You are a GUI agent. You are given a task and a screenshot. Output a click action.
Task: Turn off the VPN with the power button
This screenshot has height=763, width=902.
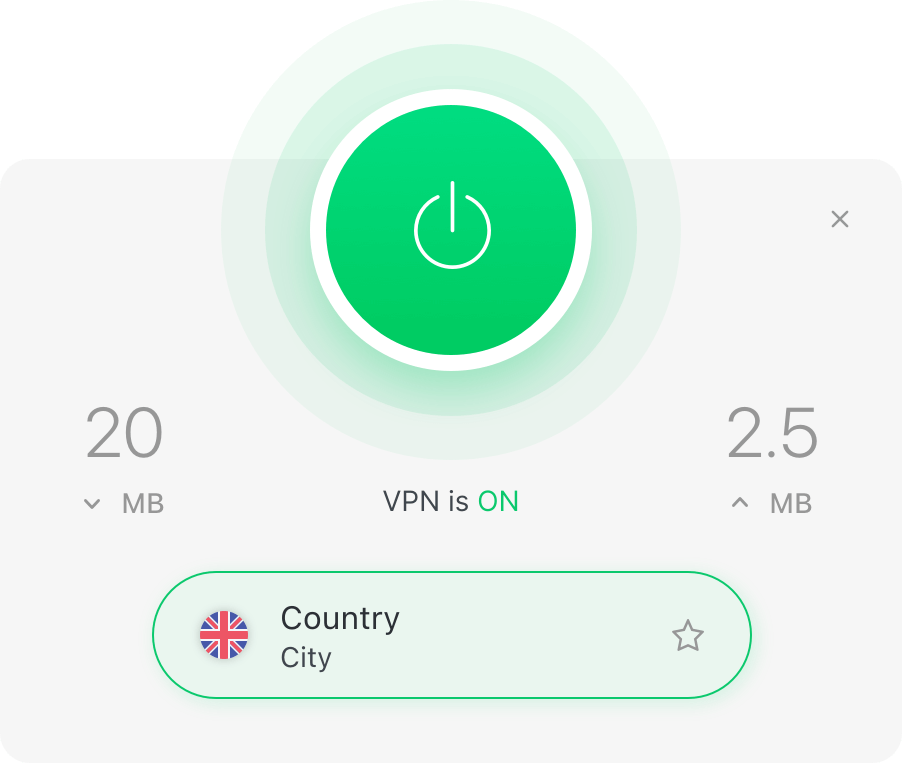tap(452, 229)
